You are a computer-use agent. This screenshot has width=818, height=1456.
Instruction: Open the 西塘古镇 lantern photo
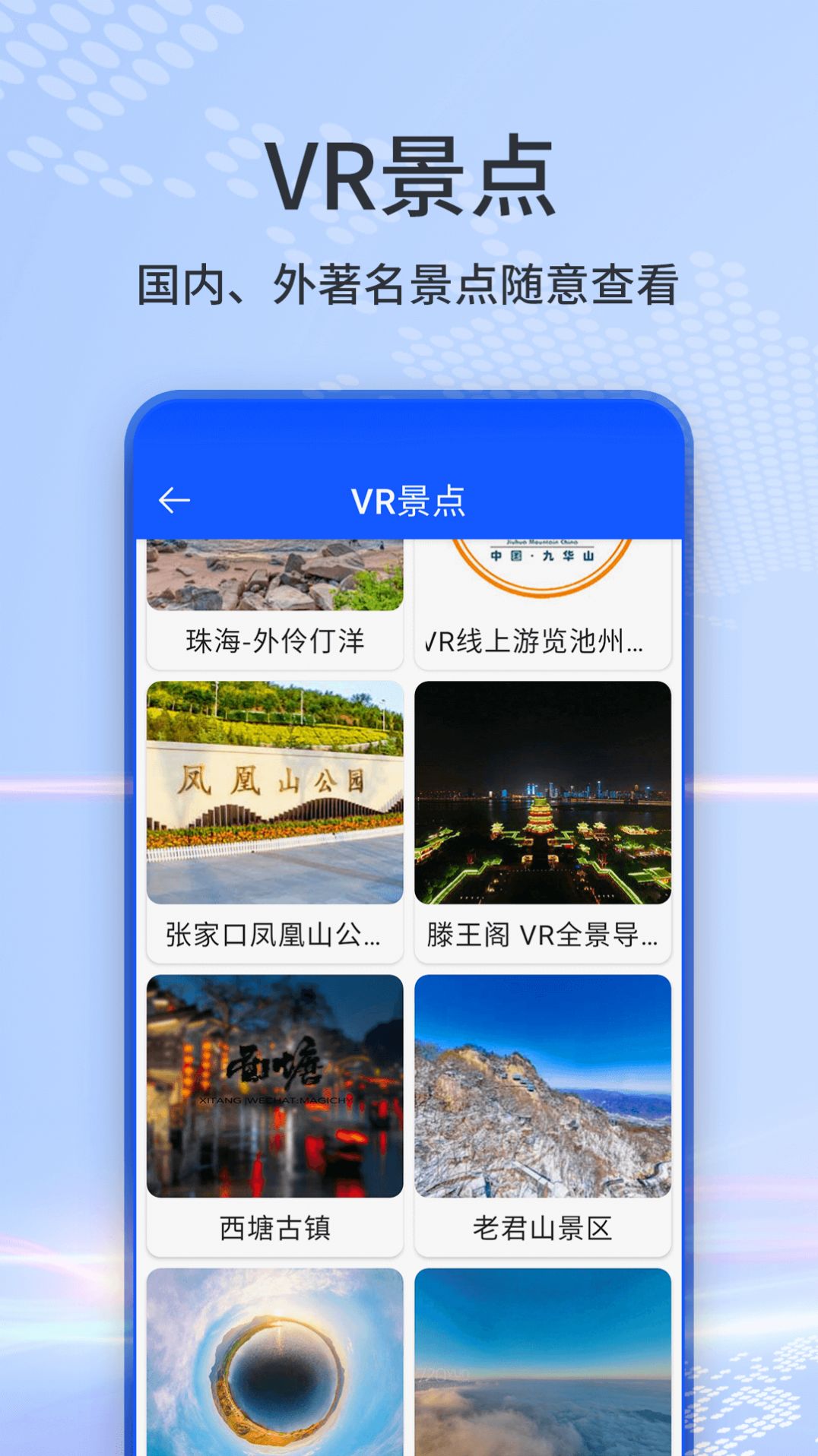click(x=275, y=1087)
